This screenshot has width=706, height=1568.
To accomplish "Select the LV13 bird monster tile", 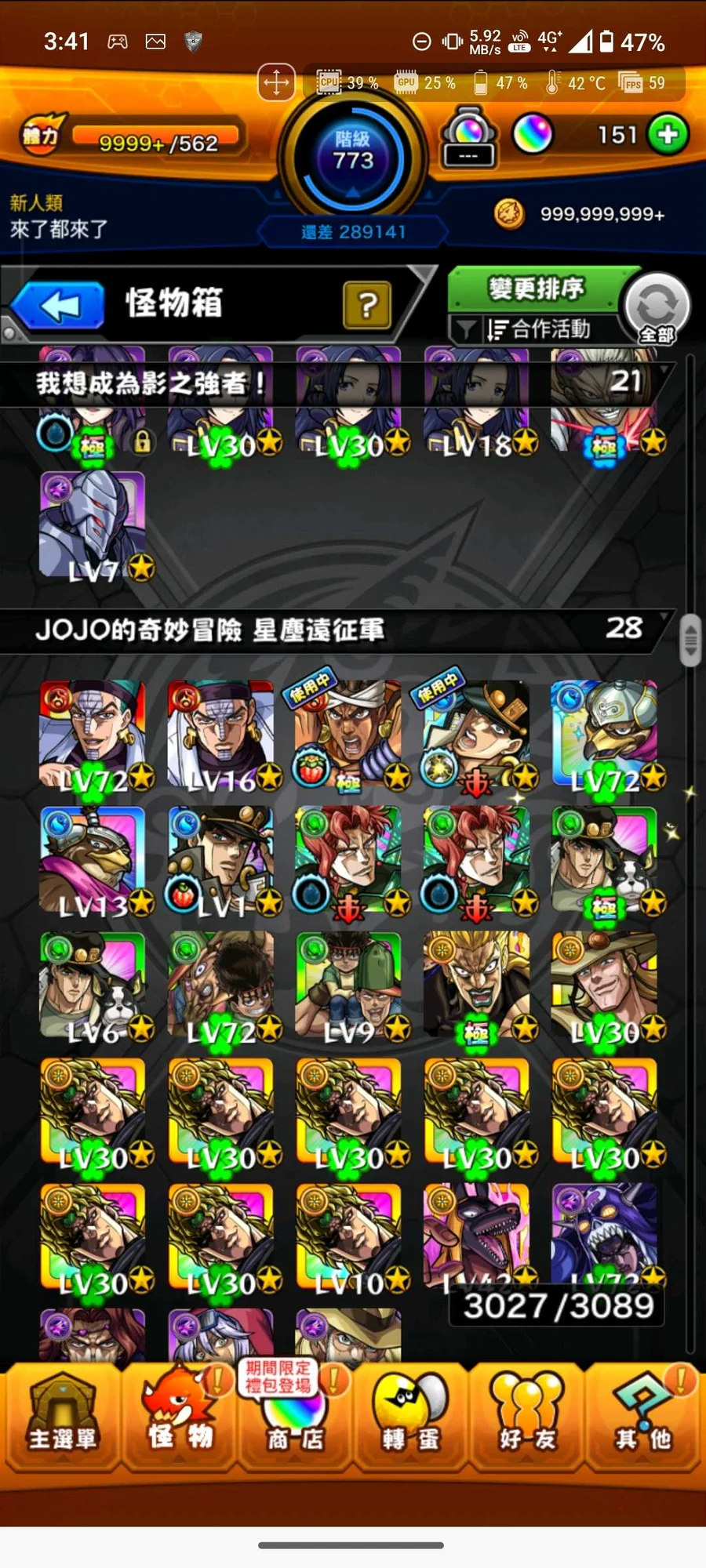I will 93,859.
